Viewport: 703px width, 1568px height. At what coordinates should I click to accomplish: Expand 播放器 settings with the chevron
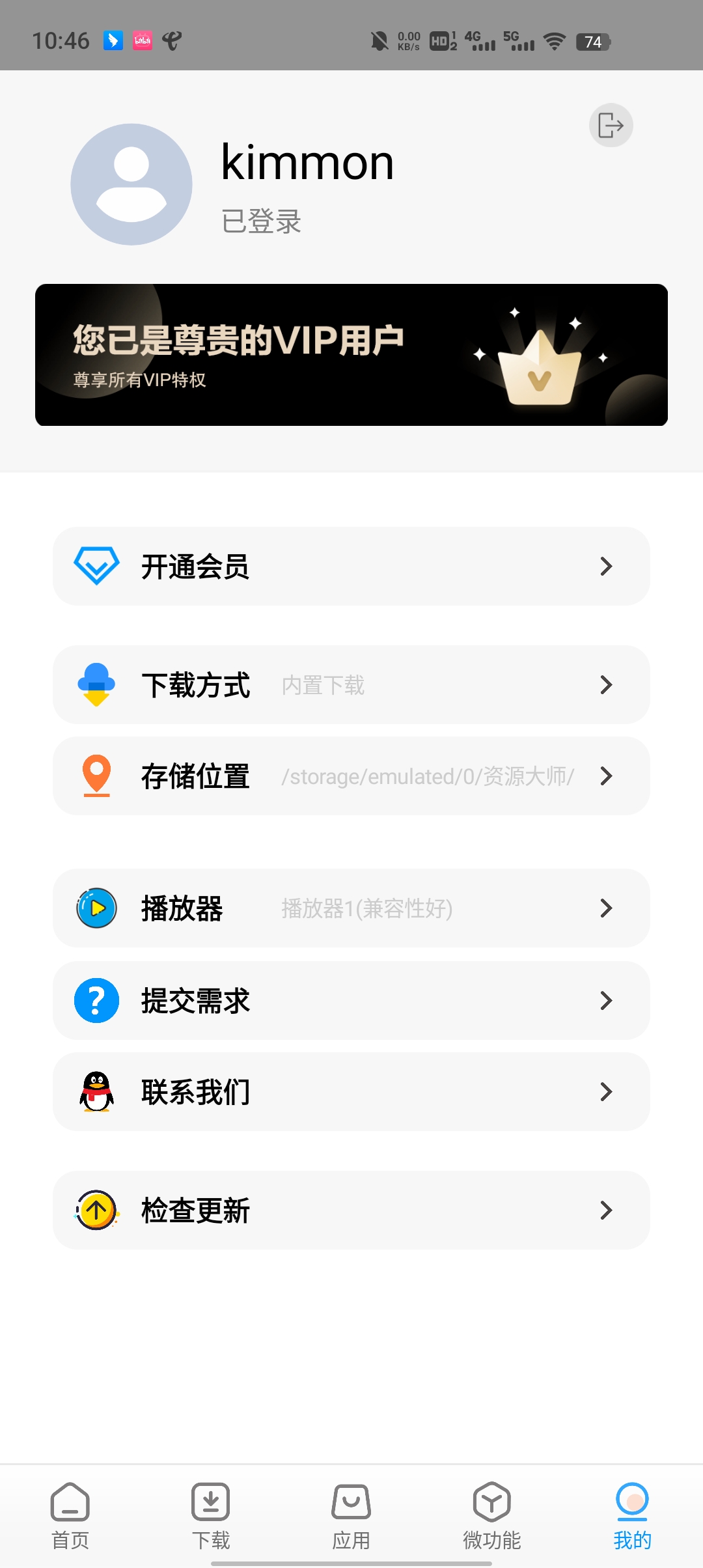605,908
